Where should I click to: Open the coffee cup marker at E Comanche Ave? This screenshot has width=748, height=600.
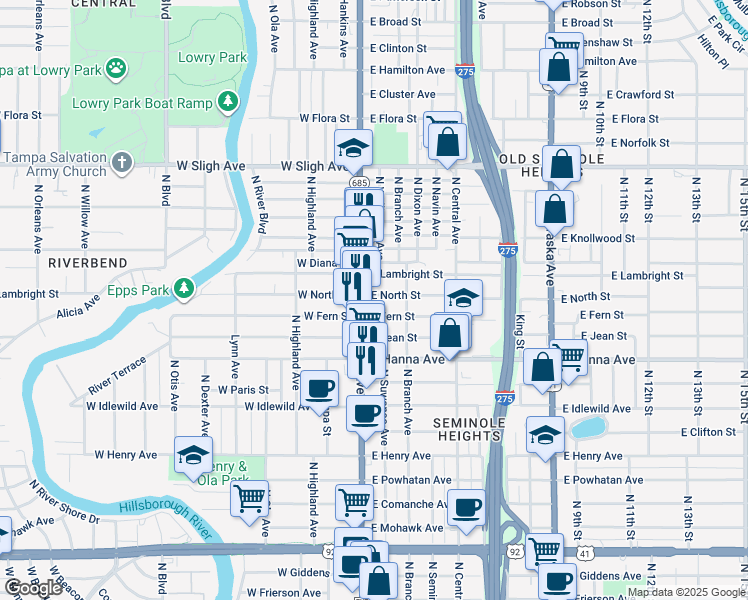pos(466,509)
